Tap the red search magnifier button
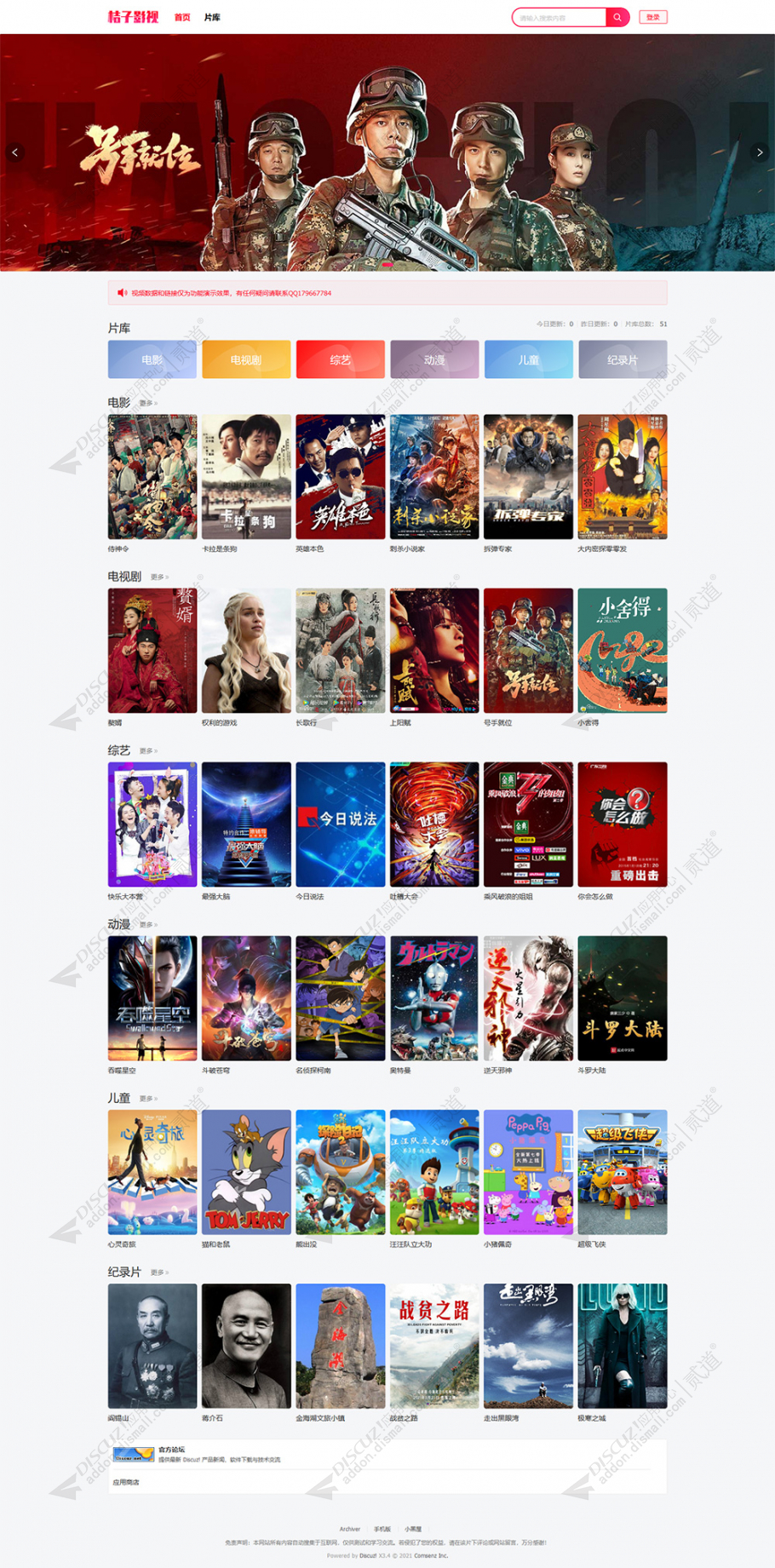This screenshot has width=775, height=1568. coord(617,17)
